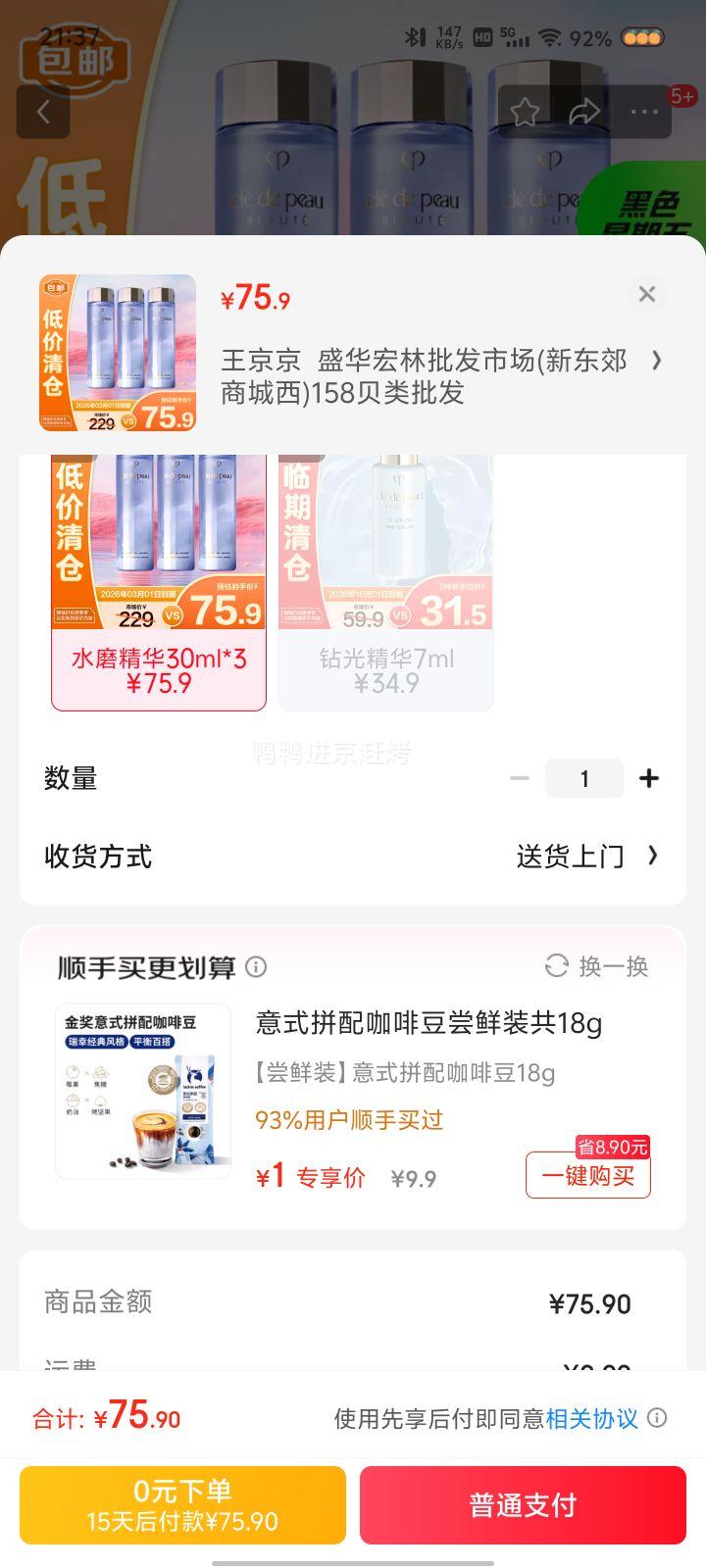The height and width of the screenshot is (1568, 706).
Task: Tap the info icon beside 顺手买更划算
Action: (x=257, y=968)
